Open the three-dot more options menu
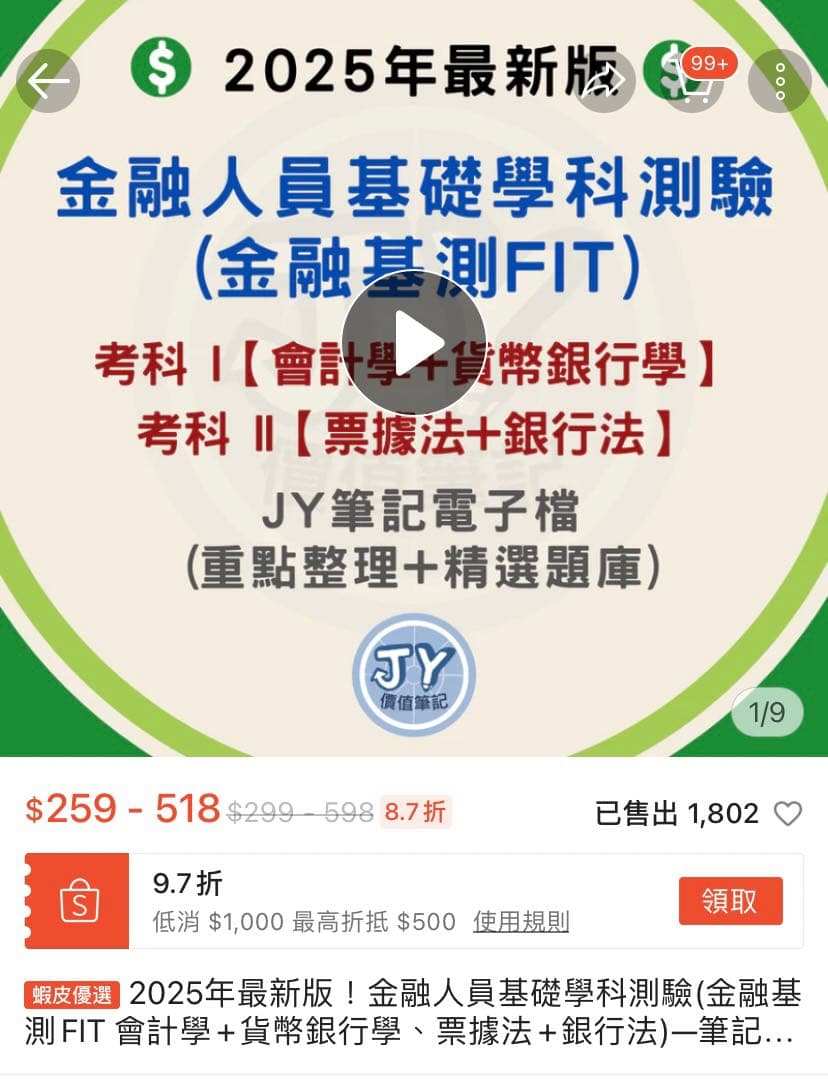 [778, 80]
